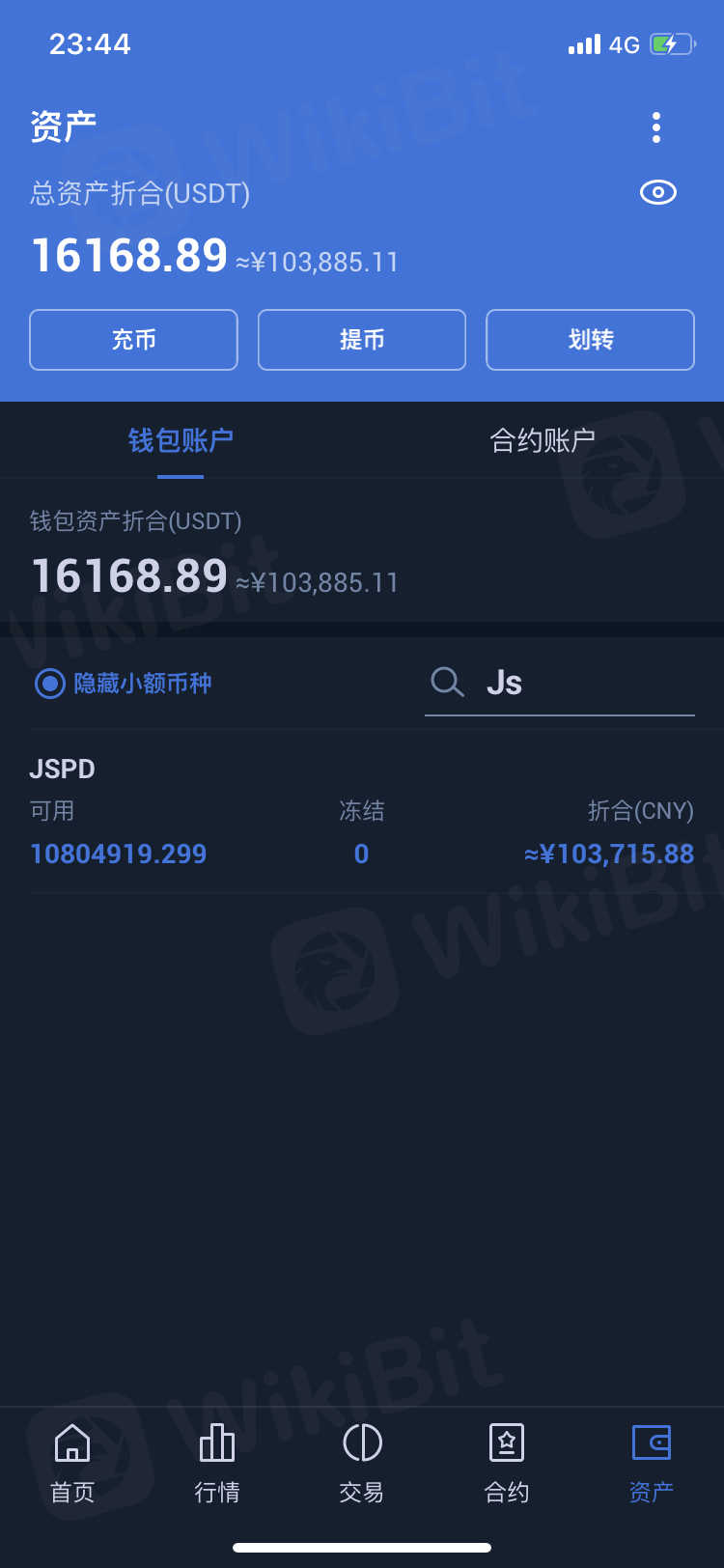The image size is (724, 1568).
Task: Open the JSPD asset row
Action: pyautogui.click(x=362, y=811)
